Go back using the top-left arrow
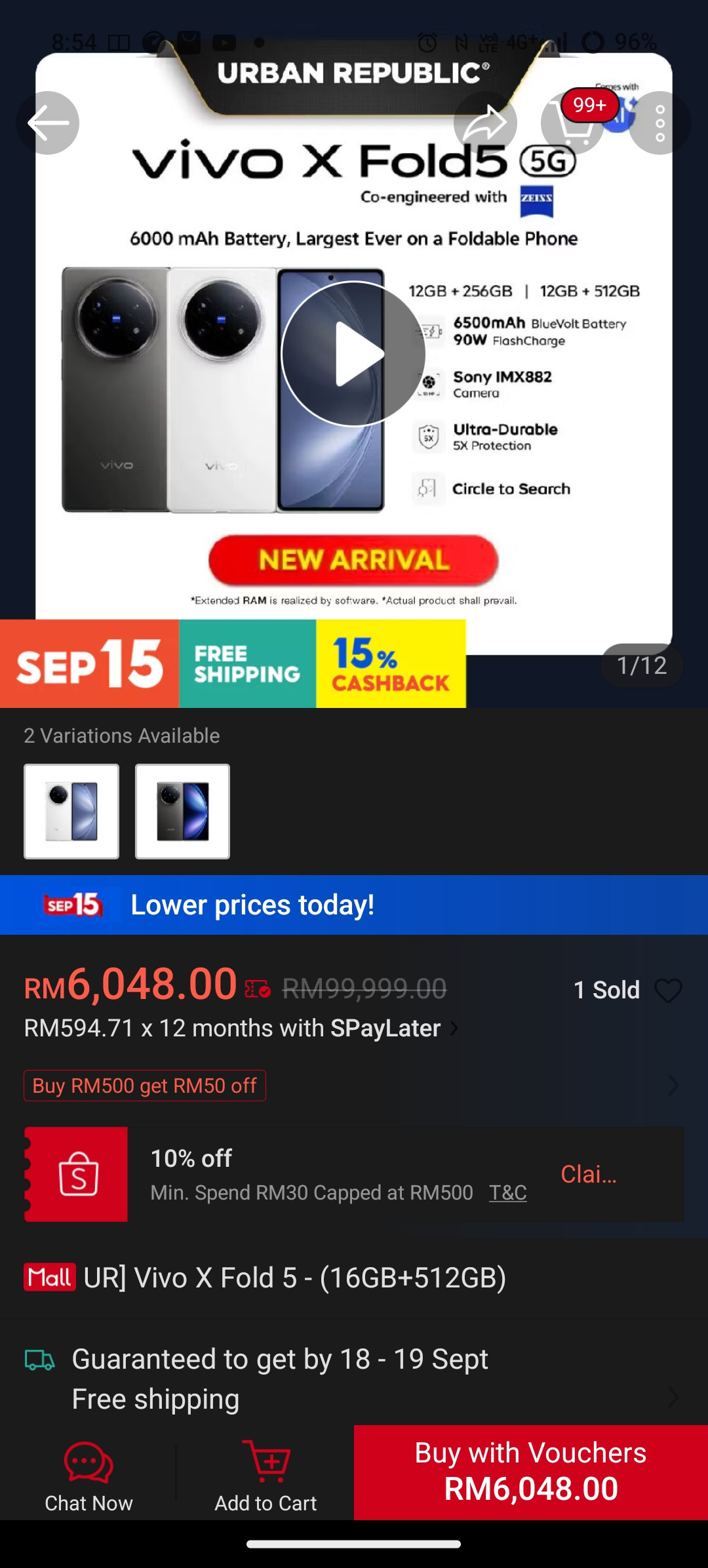This screenshot has height=1568, width=708. (x=48, y=123)
